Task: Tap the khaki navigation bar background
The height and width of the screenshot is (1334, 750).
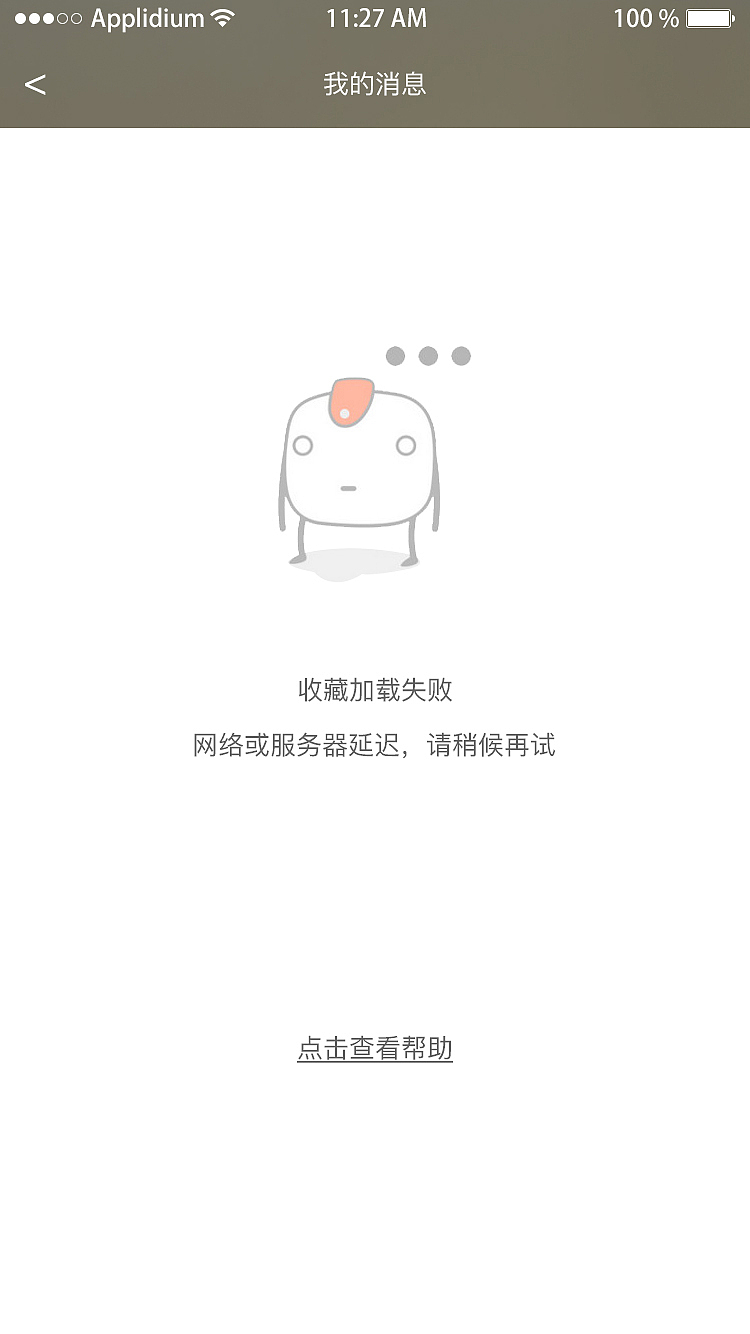Action: pyautogui.click(x=570, y=85)
